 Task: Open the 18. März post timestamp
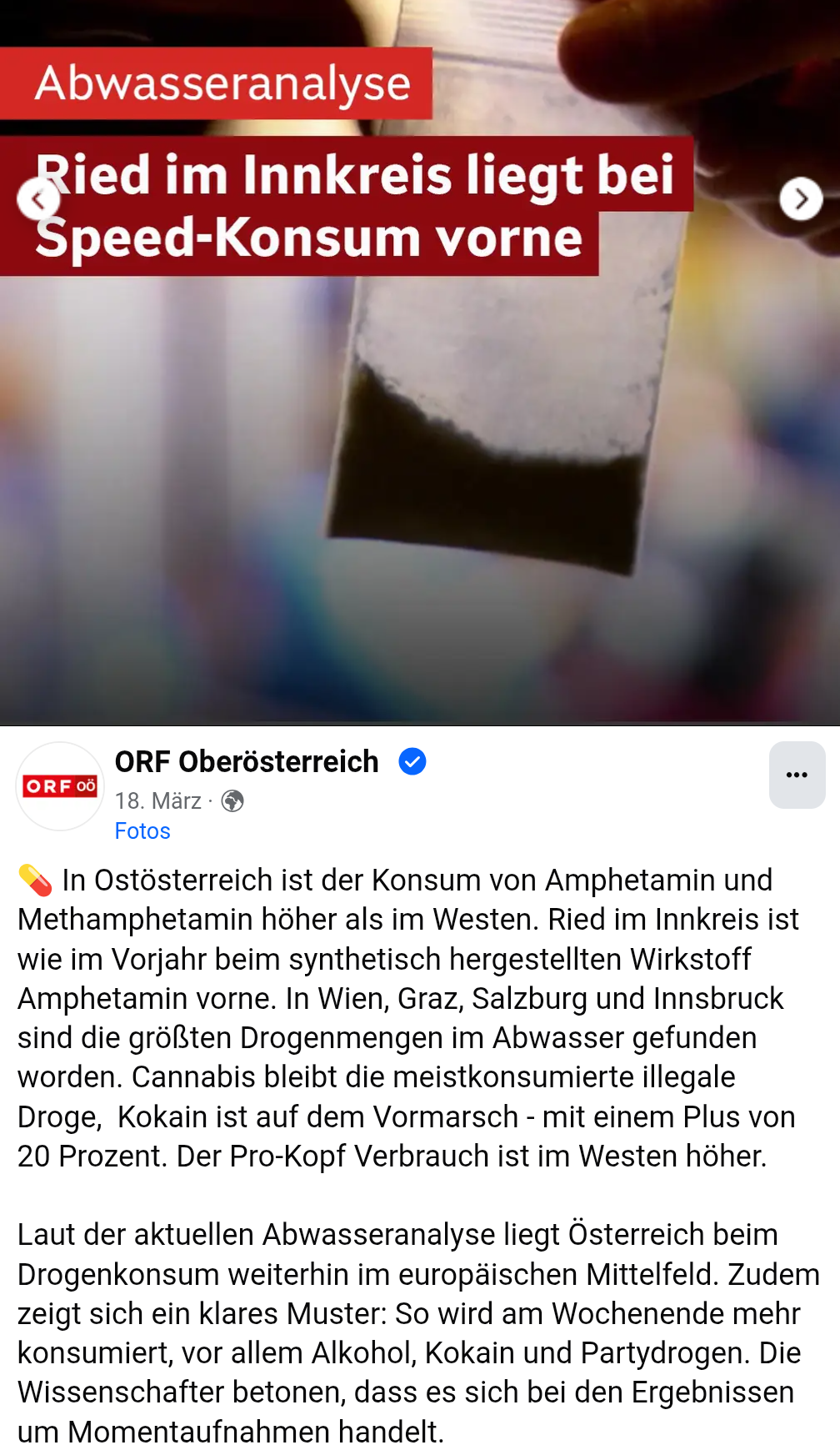(x=158, y=801)
